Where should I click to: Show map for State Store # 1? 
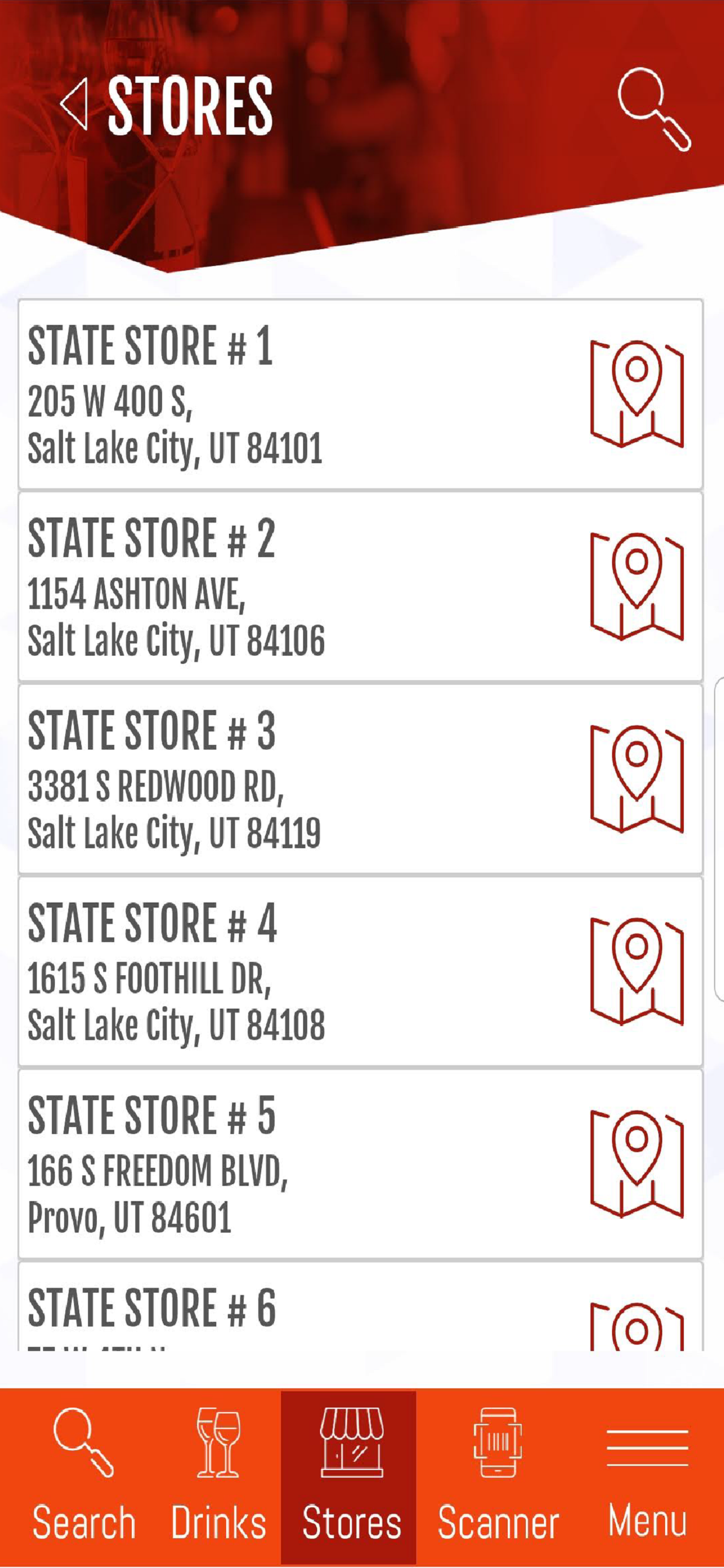pos(637,394)
